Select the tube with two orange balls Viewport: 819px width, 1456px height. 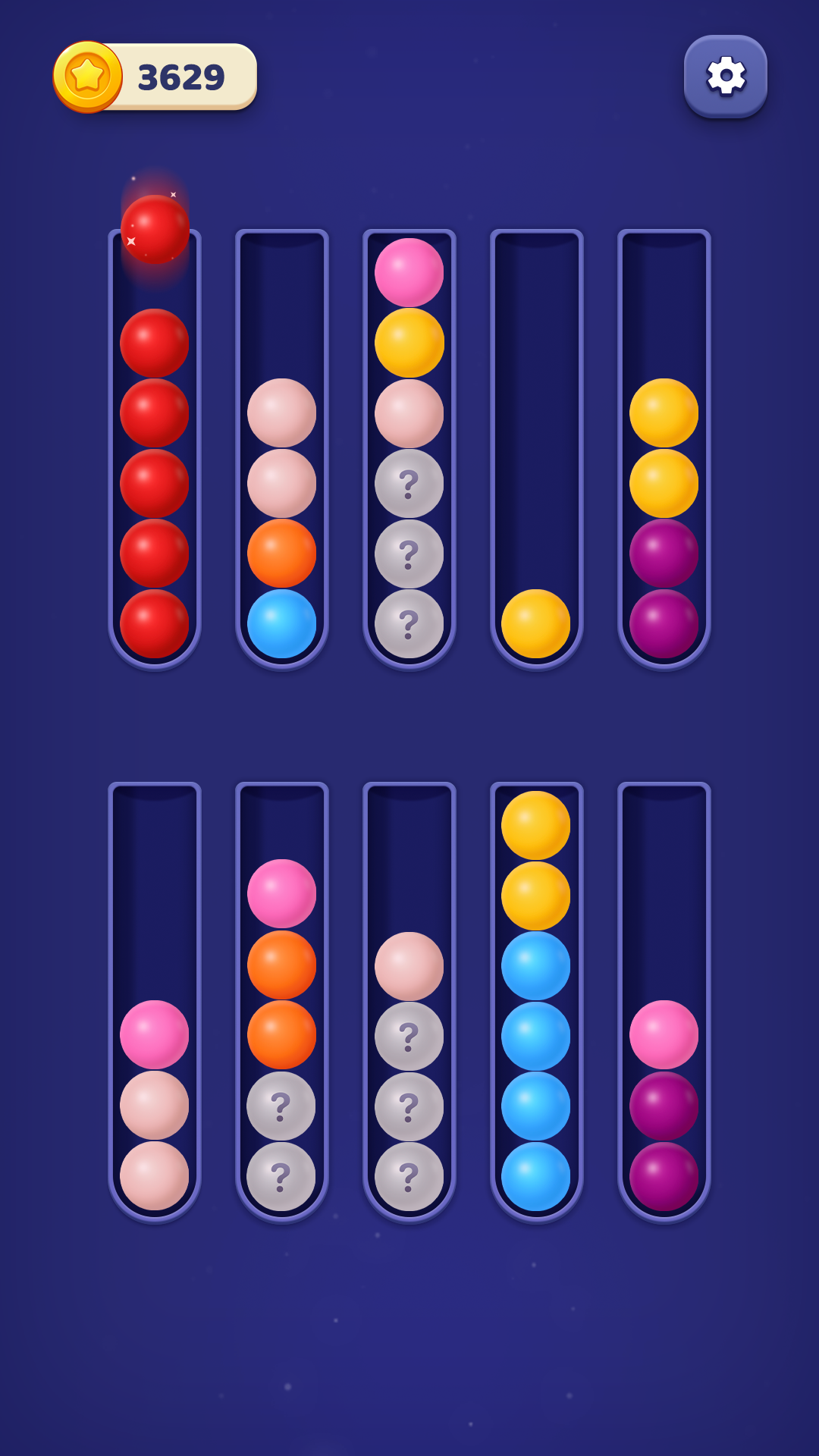(282, 1002)
